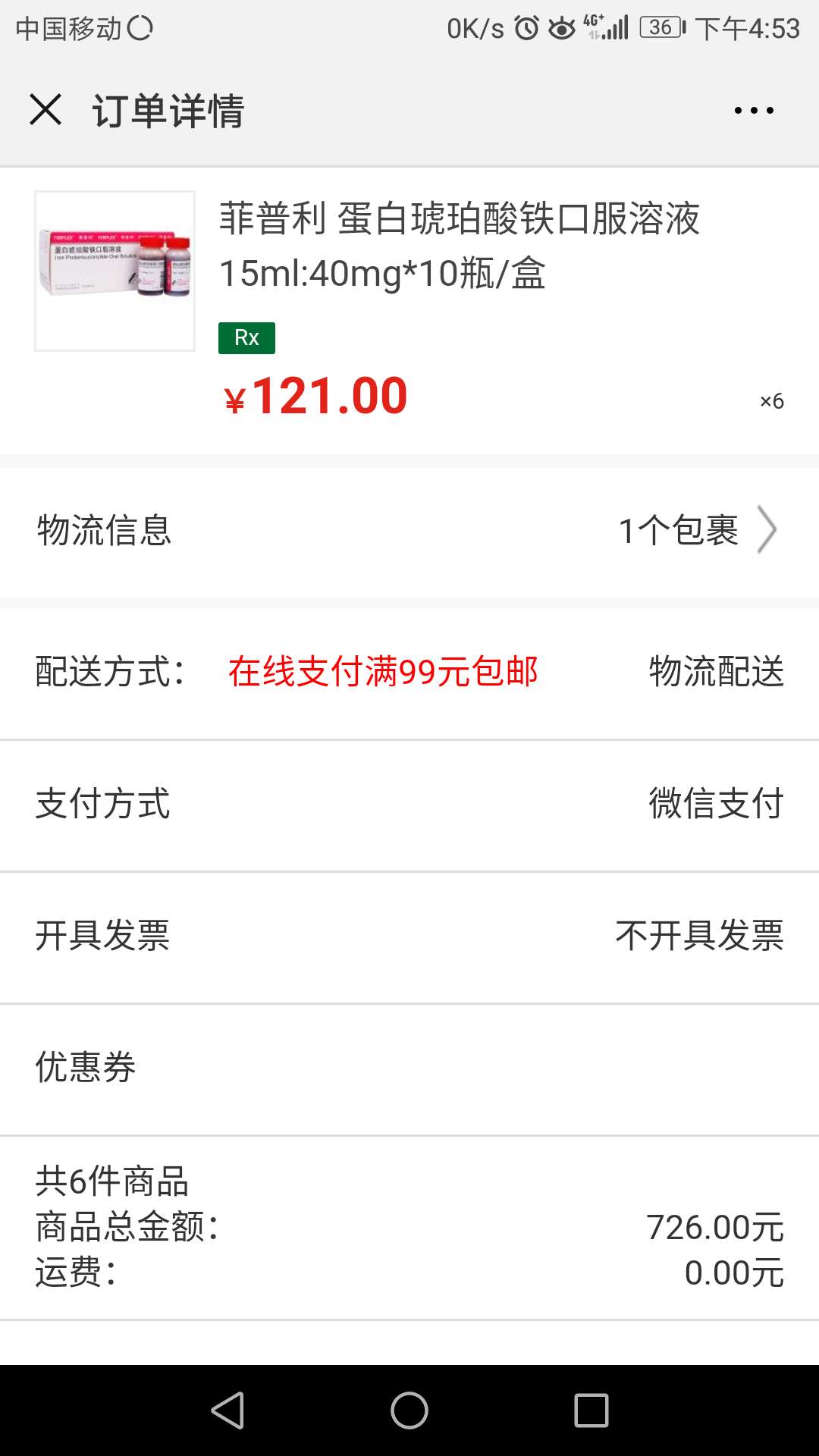Expand logistics details via the right chevron
This screenshot has width=819, height=1456.
(772, 531)
